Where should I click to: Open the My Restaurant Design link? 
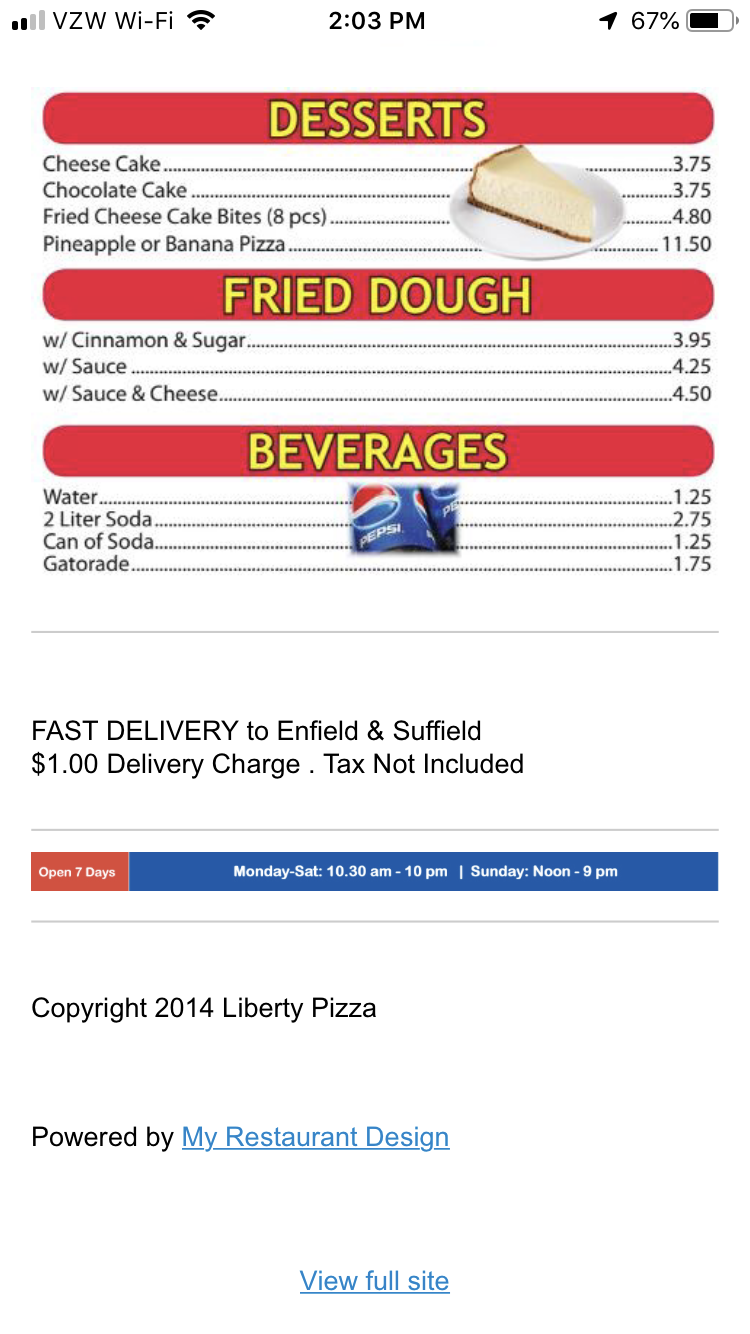(315, 1137)
